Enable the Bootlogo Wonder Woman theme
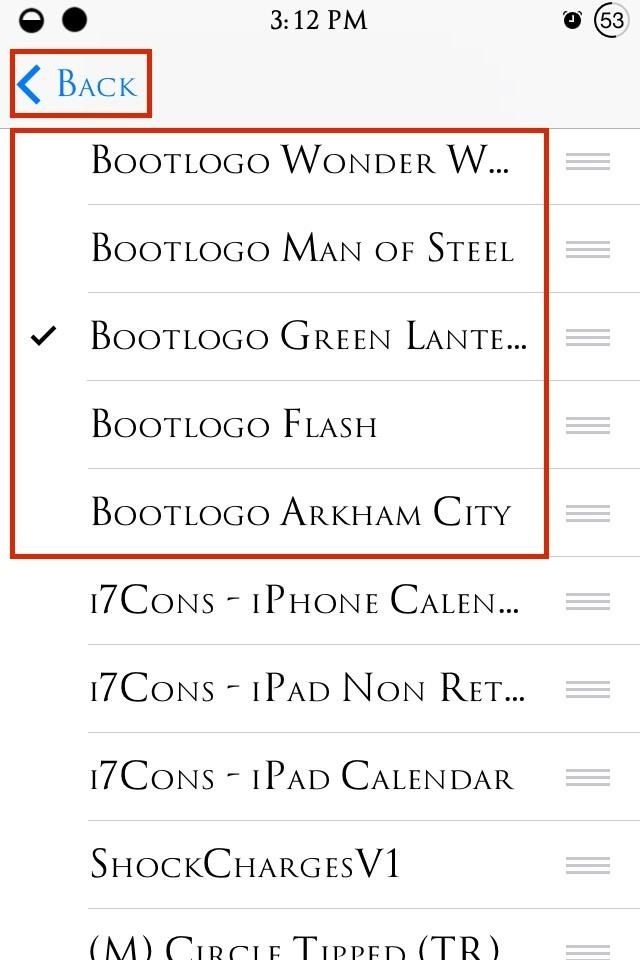Viewport: 640px width, 960px height. pyautogui.click(x=300, y=161)
